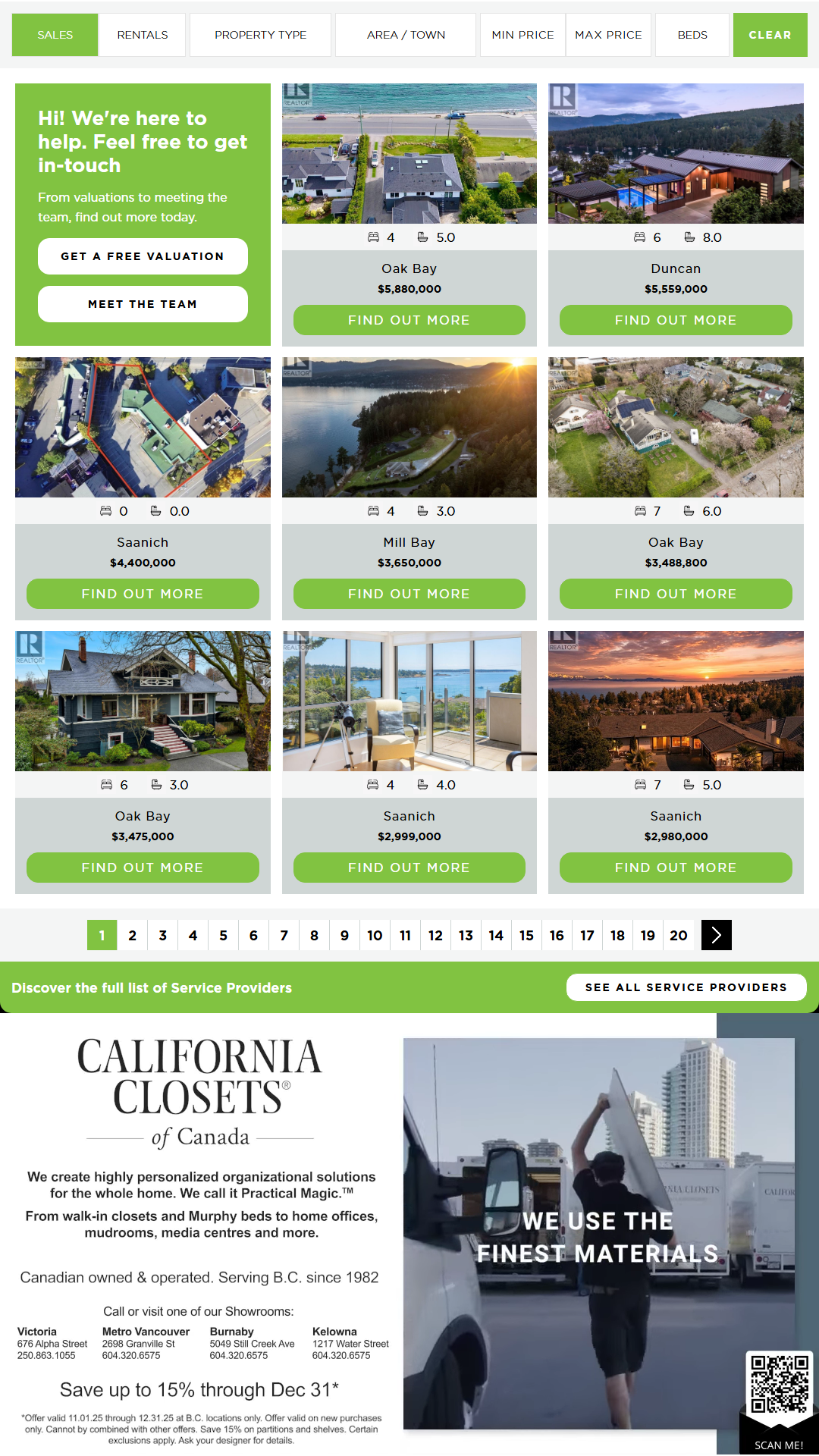Open the Min Price filter
Screen dimensions: 819x1456
click(x=522, y=35)
